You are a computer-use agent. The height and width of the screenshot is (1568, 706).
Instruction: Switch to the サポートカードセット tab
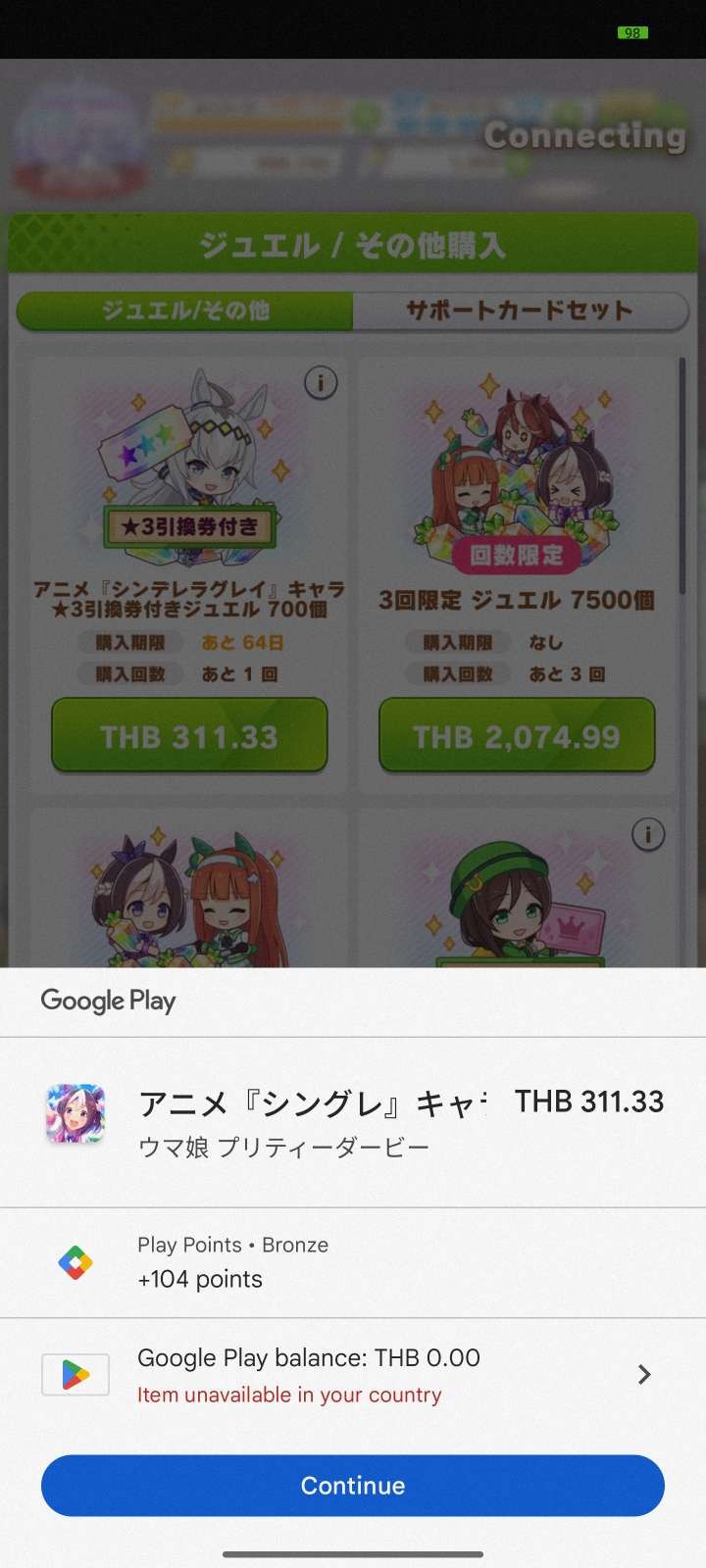click(520, 311)
